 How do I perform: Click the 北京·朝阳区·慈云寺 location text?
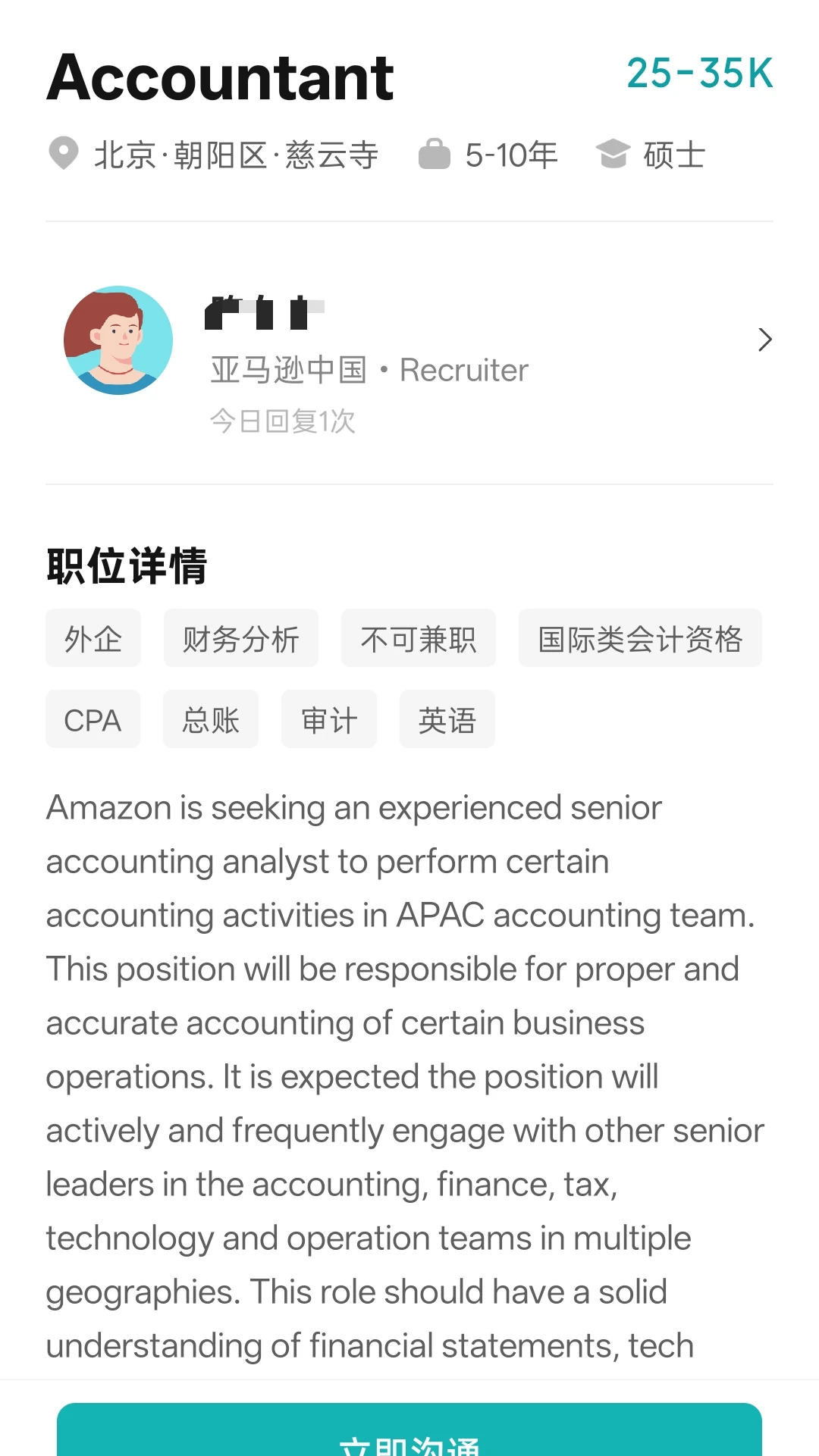[237, 154]
